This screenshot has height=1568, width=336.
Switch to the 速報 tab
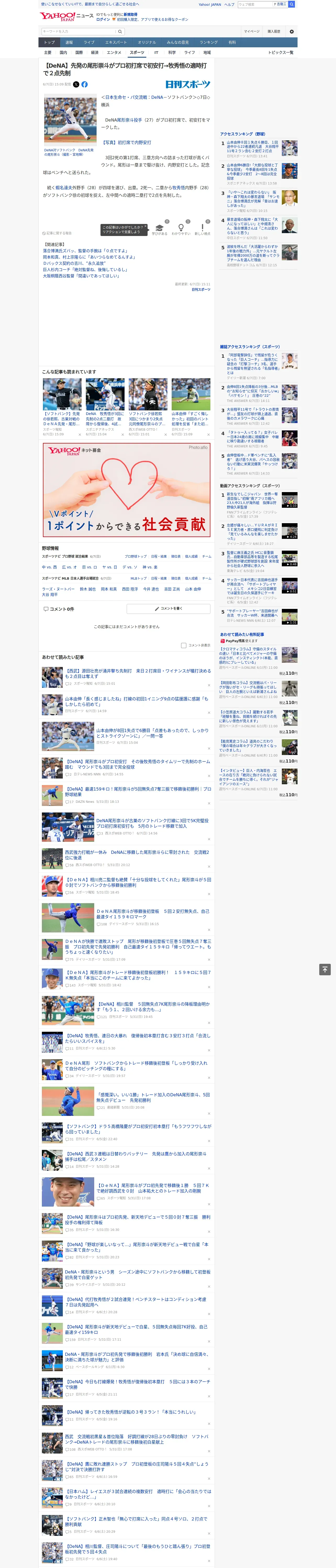coord(69,43)
